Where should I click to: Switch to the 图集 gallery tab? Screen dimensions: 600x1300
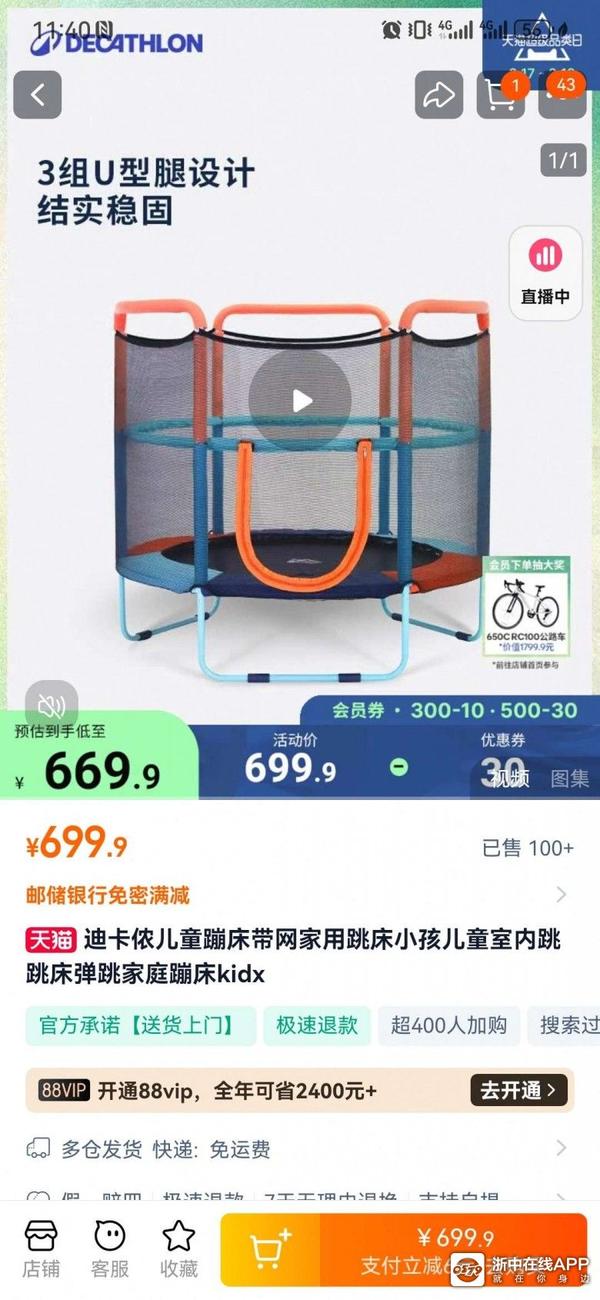570,778
